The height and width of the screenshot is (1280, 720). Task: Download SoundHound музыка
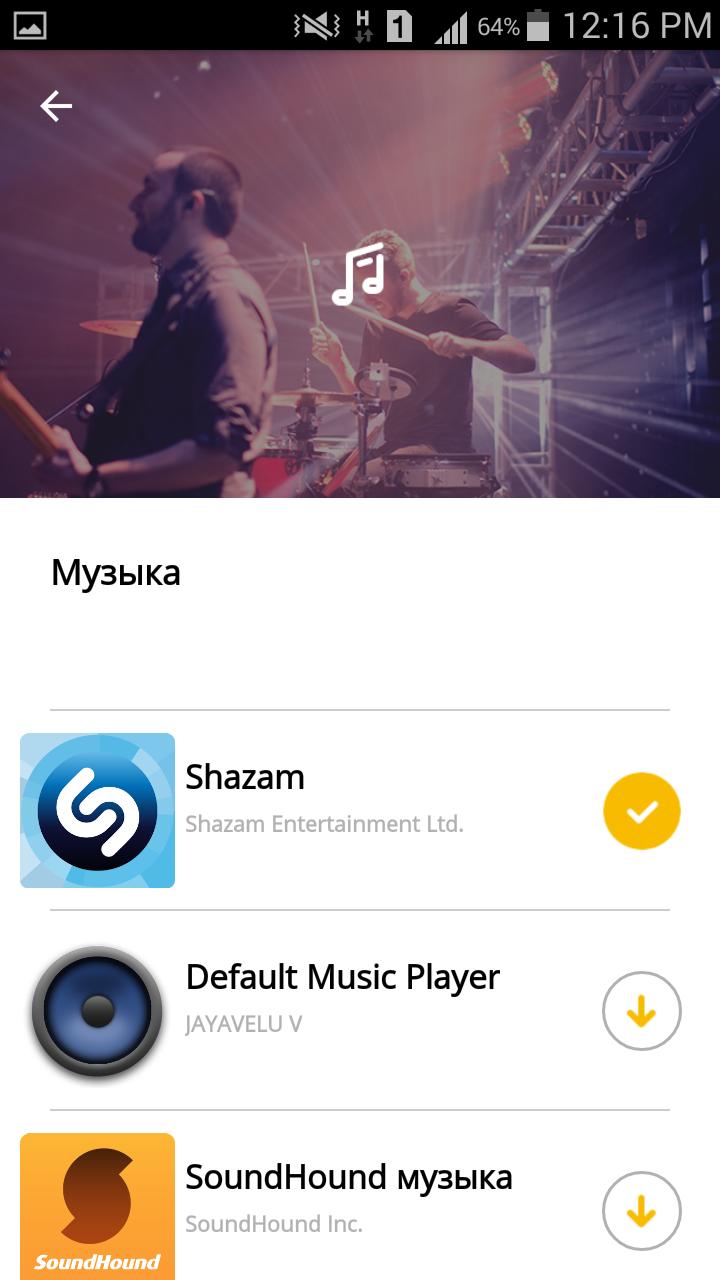pyautogui.click(x=641, y=1211)
